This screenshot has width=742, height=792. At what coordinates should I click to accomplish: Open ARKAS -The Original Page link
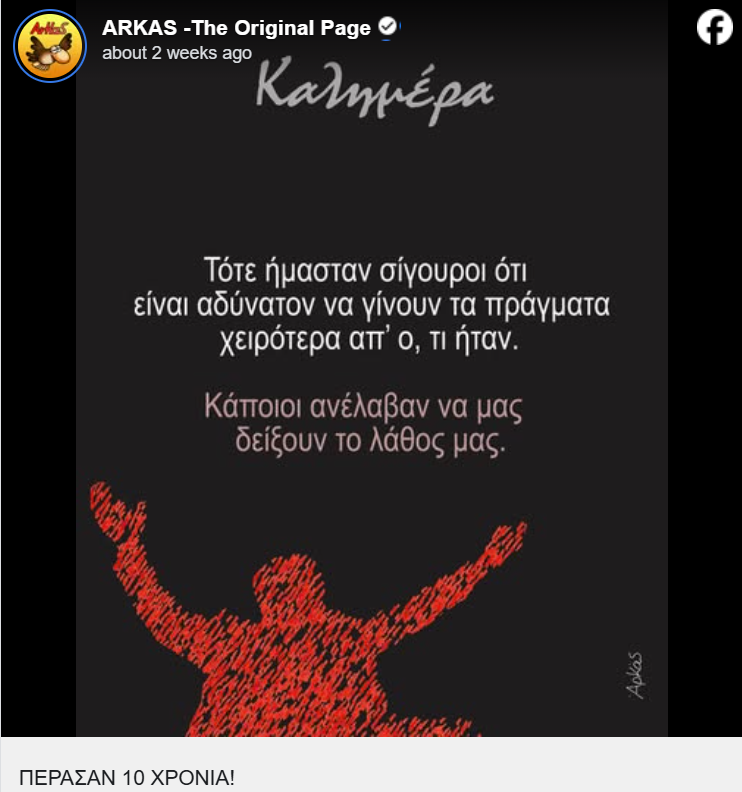pos(236,29)
